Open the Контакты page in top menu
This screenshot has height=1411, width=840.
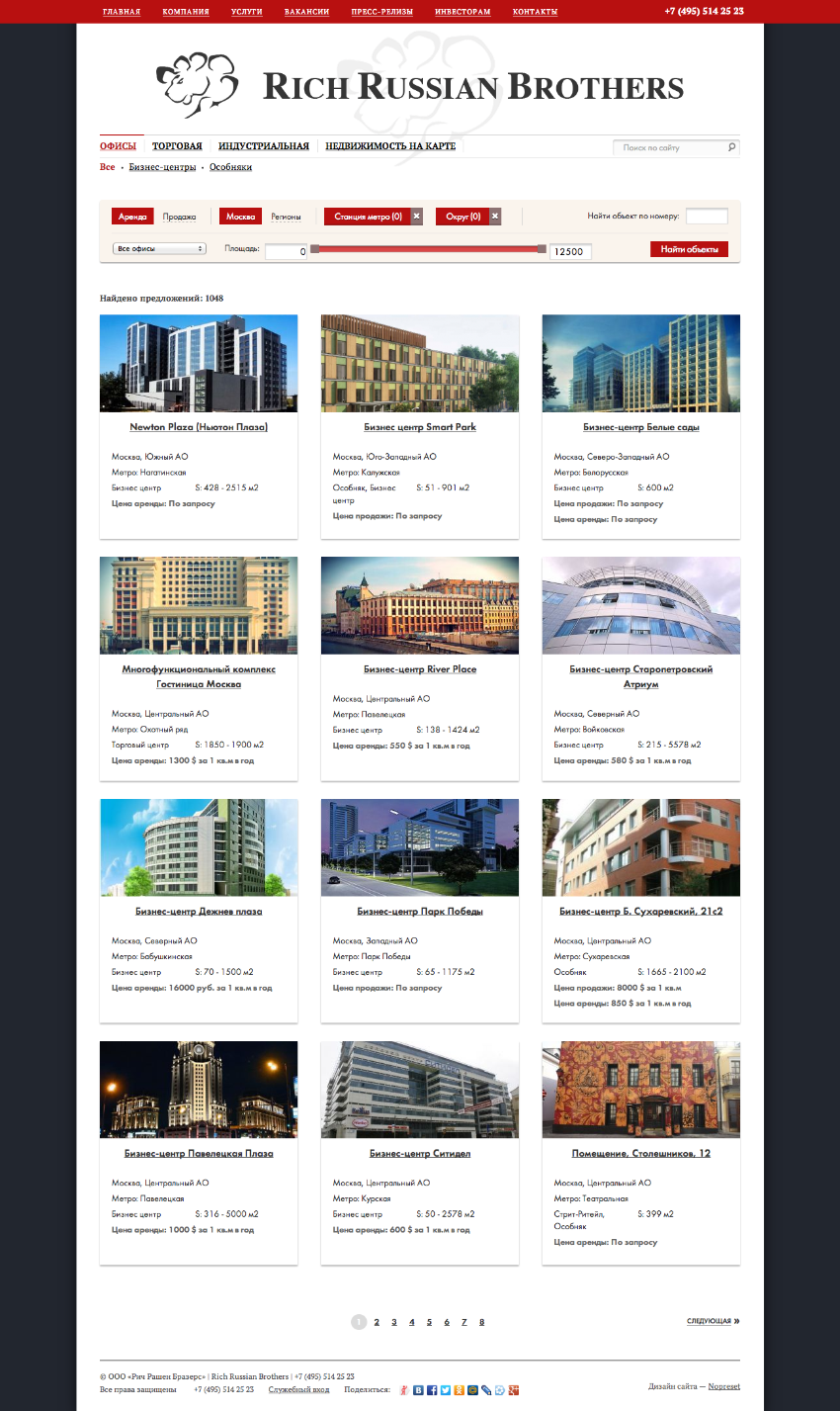click(x=535, y=12)
